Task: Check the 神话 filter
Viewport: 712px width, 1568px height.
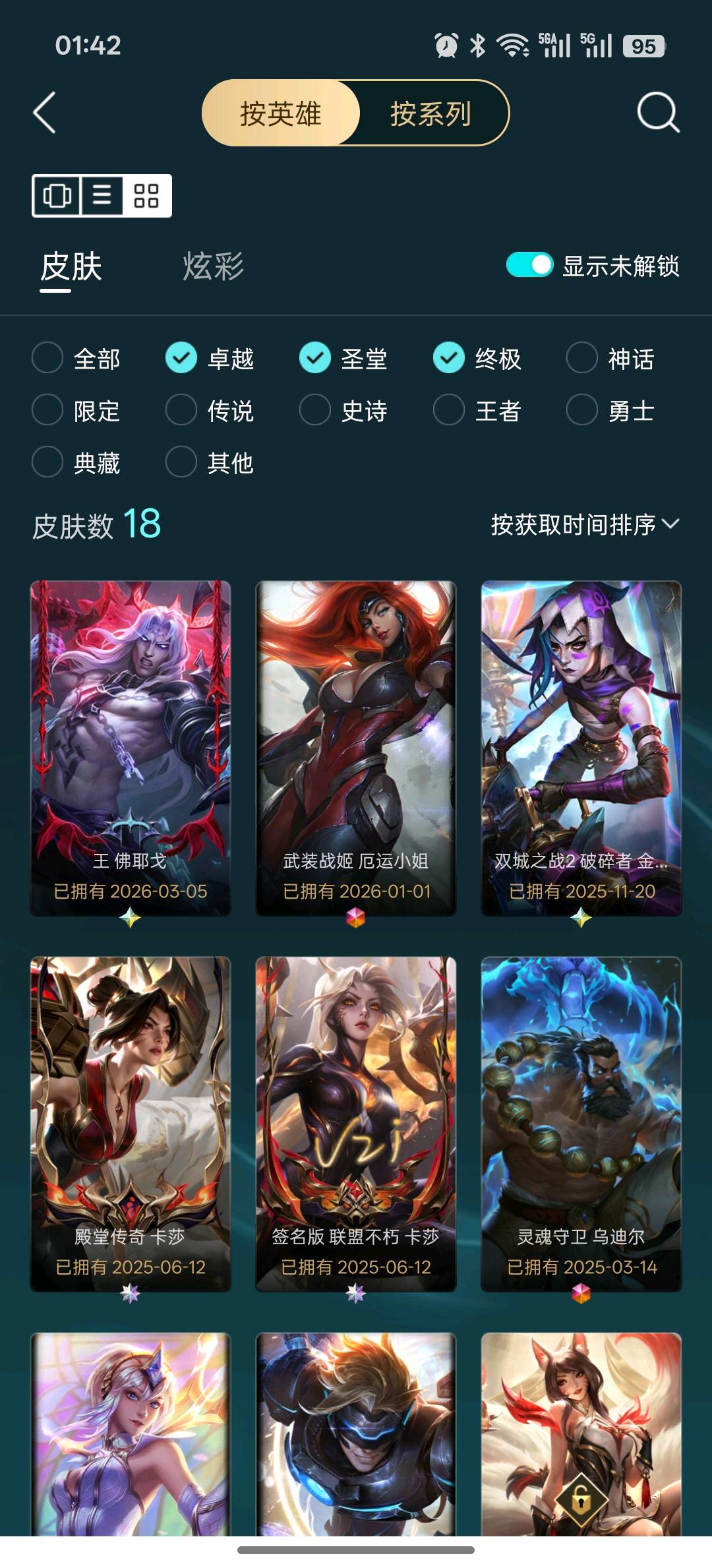Action: 582,358
